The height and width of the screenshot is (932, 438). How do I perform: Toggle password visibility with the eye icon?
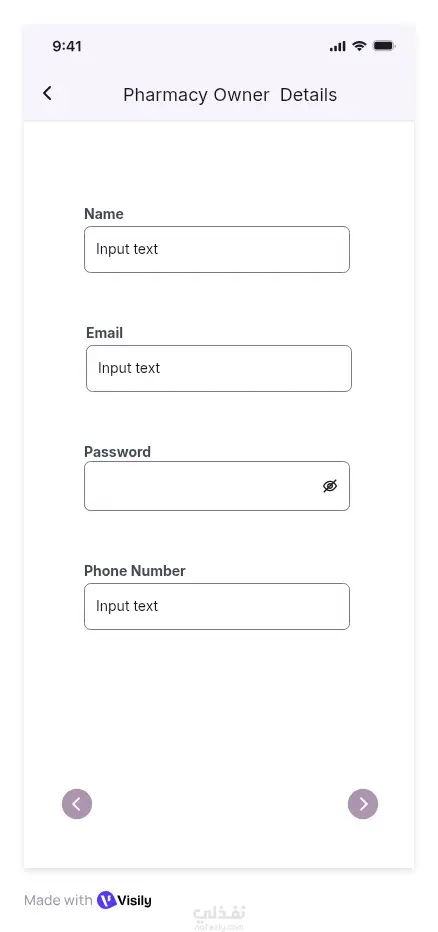pyautogui.click(x=330, y=486)
